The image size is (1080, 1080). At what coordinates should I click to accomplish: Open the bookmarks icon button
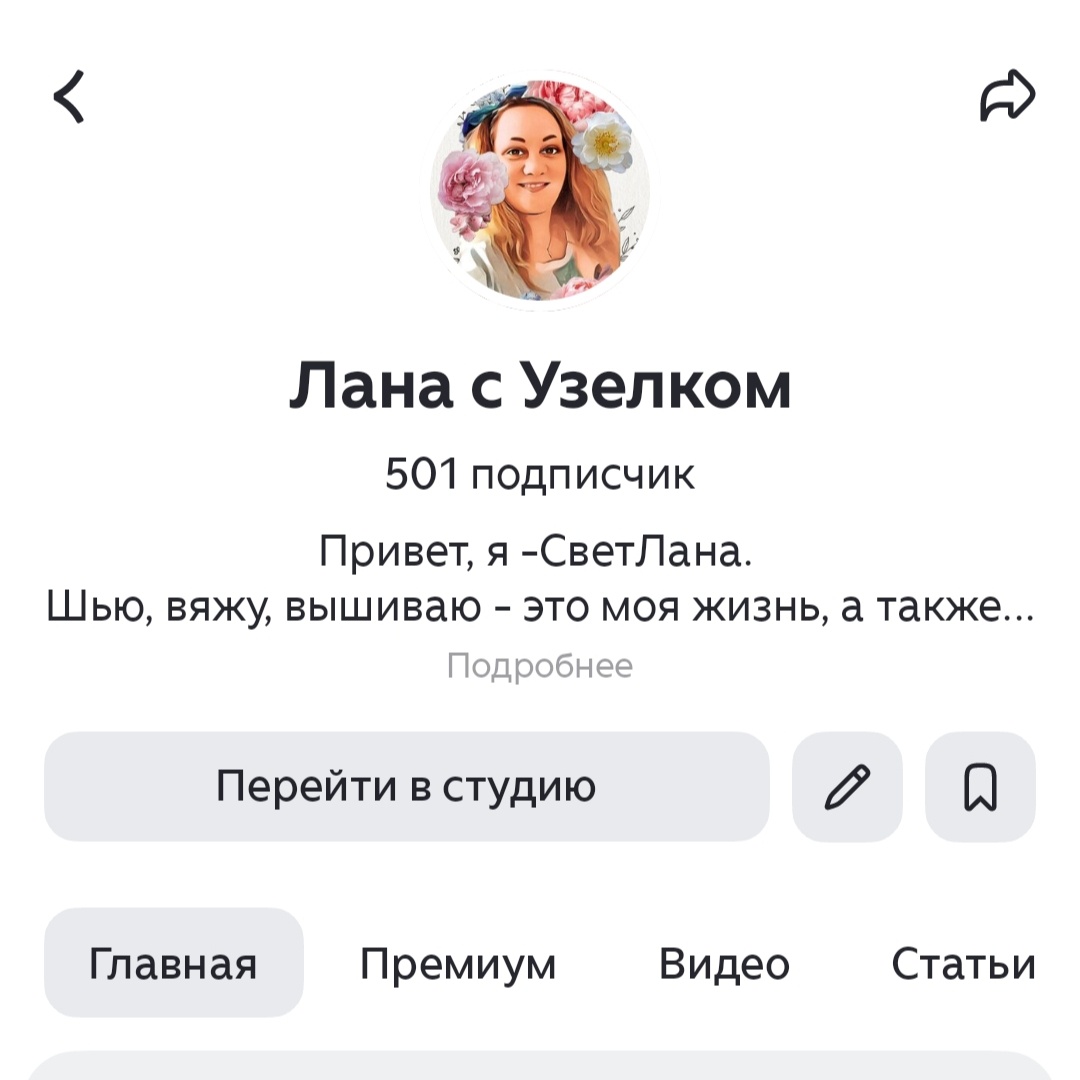pos(980,787)
